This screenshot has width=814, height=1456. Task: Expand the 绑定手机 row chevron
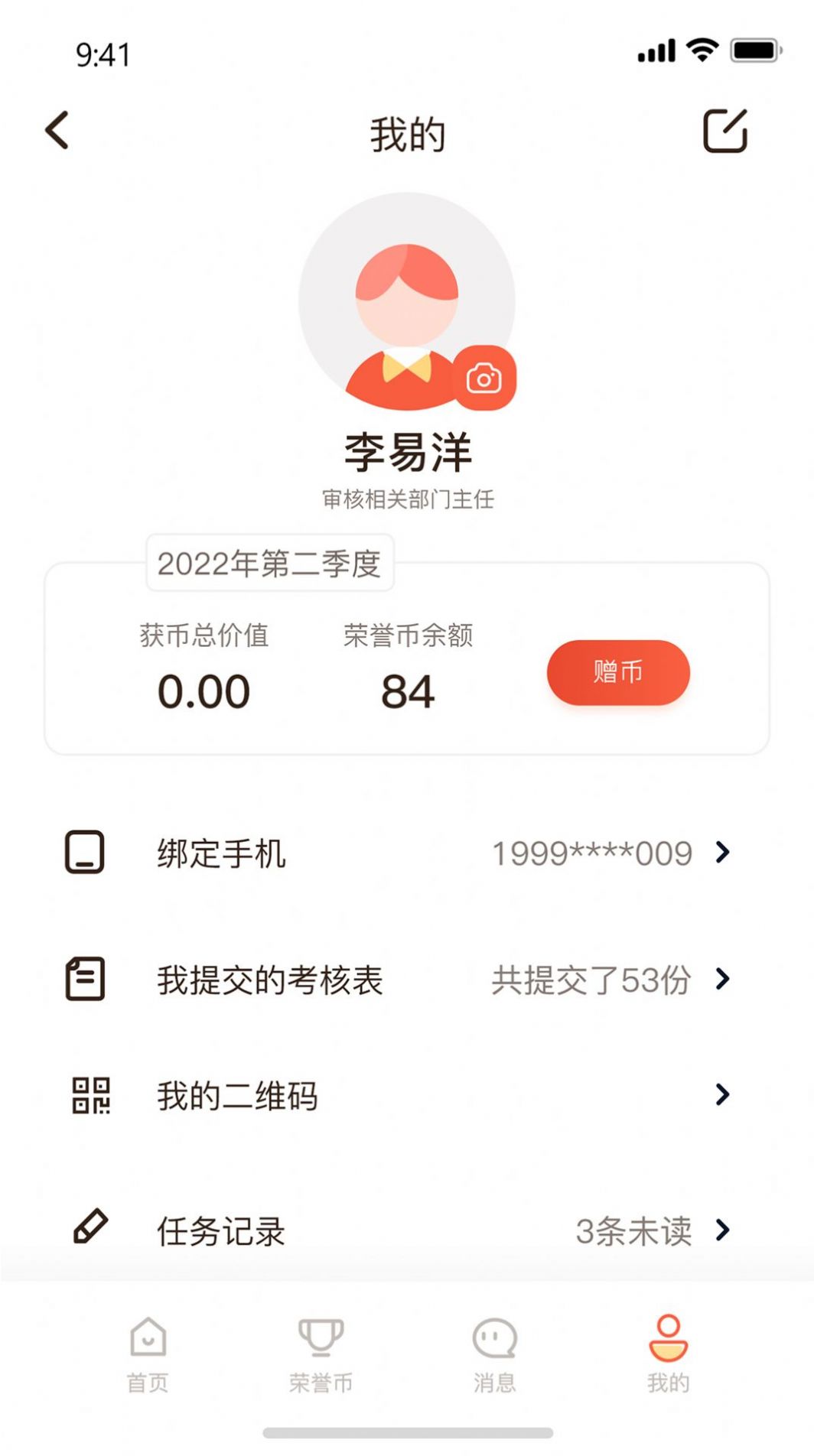coord(721,853)
